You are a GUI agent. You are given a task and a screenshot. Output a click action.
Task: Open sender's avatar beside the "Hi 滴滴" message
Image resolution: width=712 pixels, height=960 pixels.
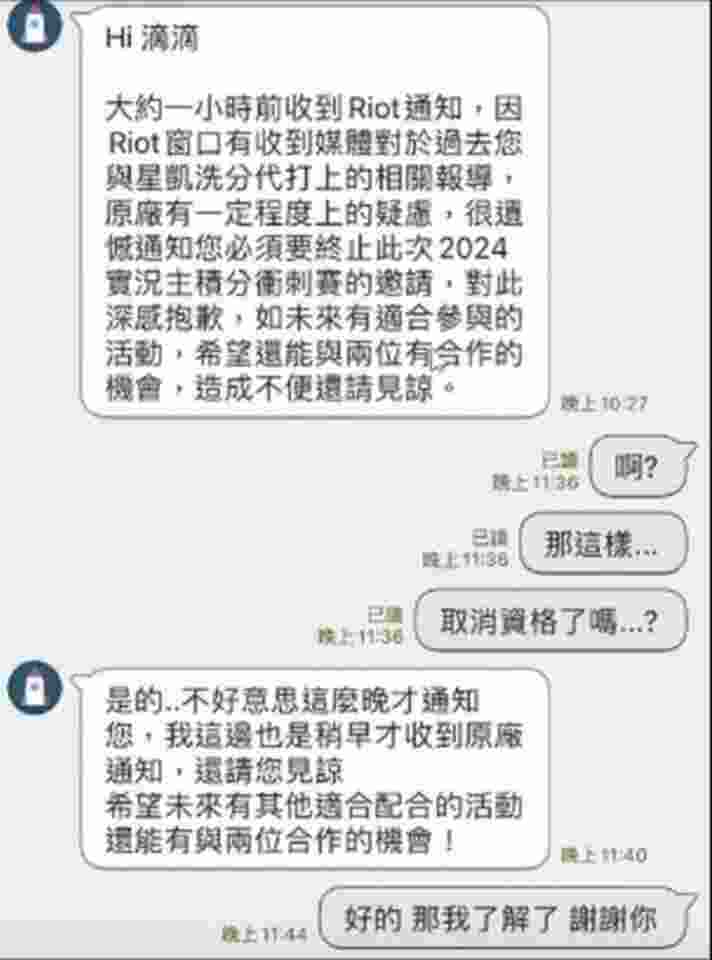tap(35, 24)
